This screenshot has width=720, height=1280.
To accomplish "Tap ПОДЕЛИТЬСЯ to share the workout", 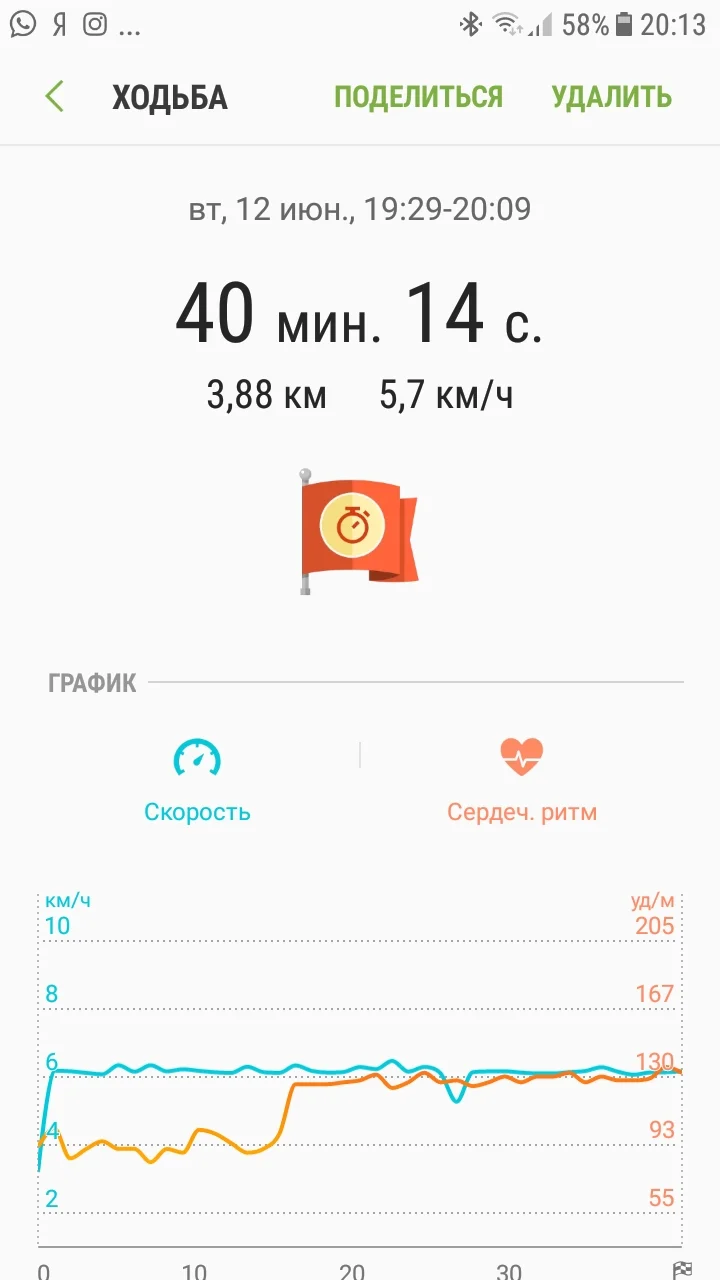I will point(418,97).
